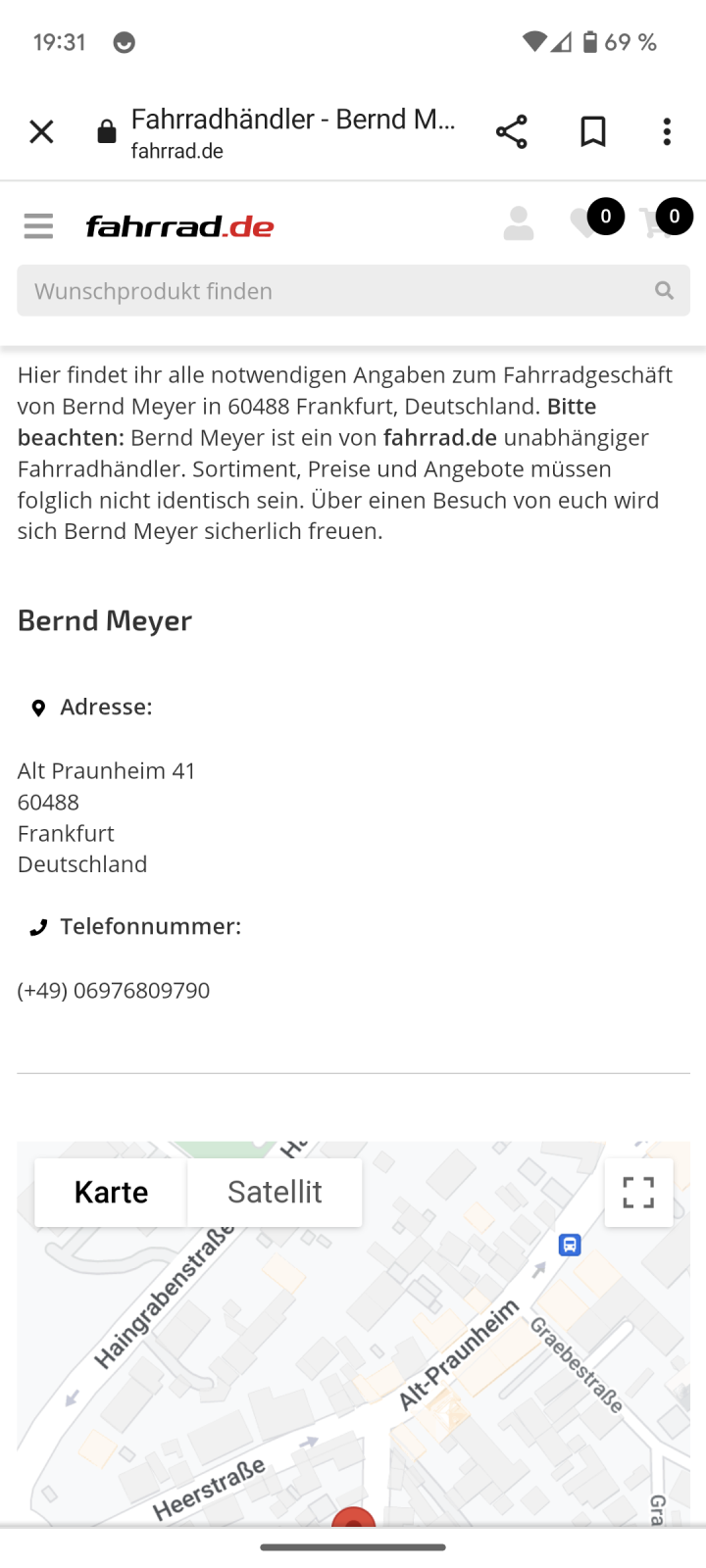Expand the map to fullscreen
Screen dimensions: 706x1568
638,1192
